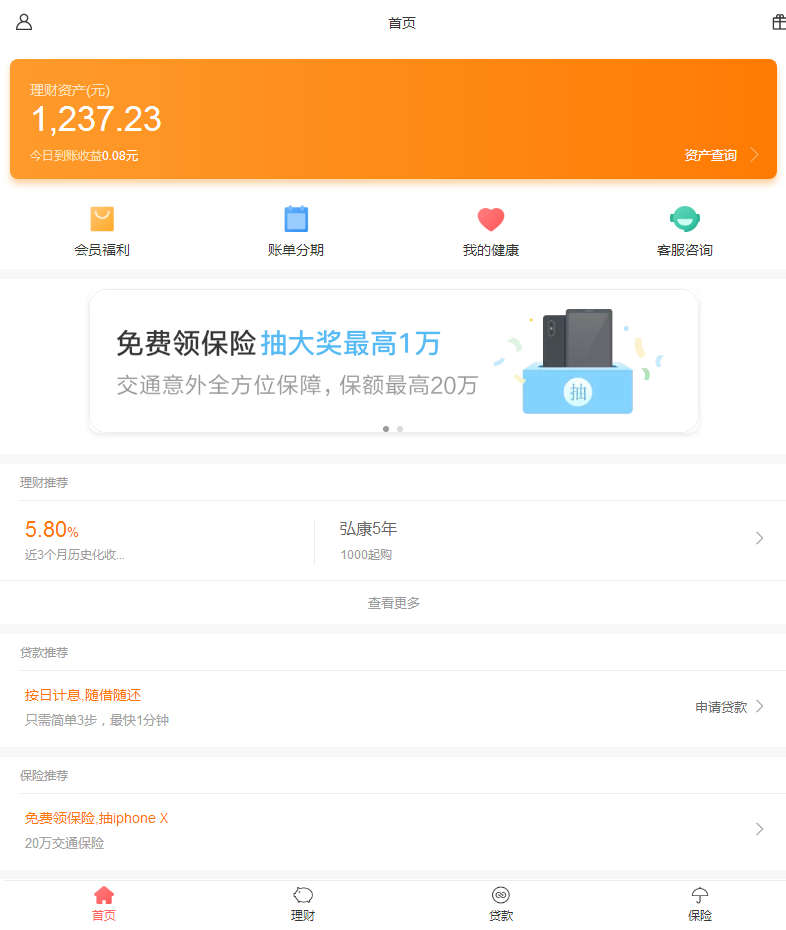
Task: Open 我的健康 health section
Action: 490,231
